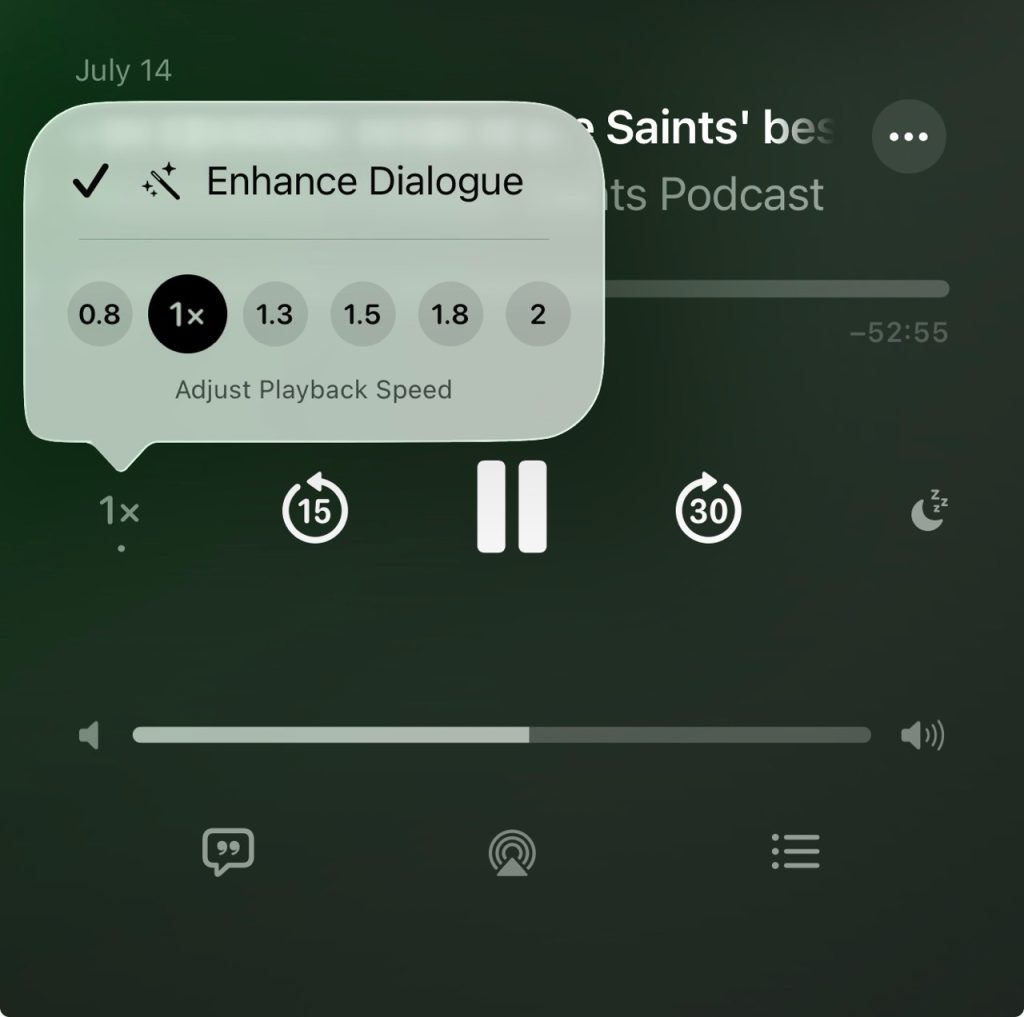Open the episode transcript quote bubble

[228, 853]
